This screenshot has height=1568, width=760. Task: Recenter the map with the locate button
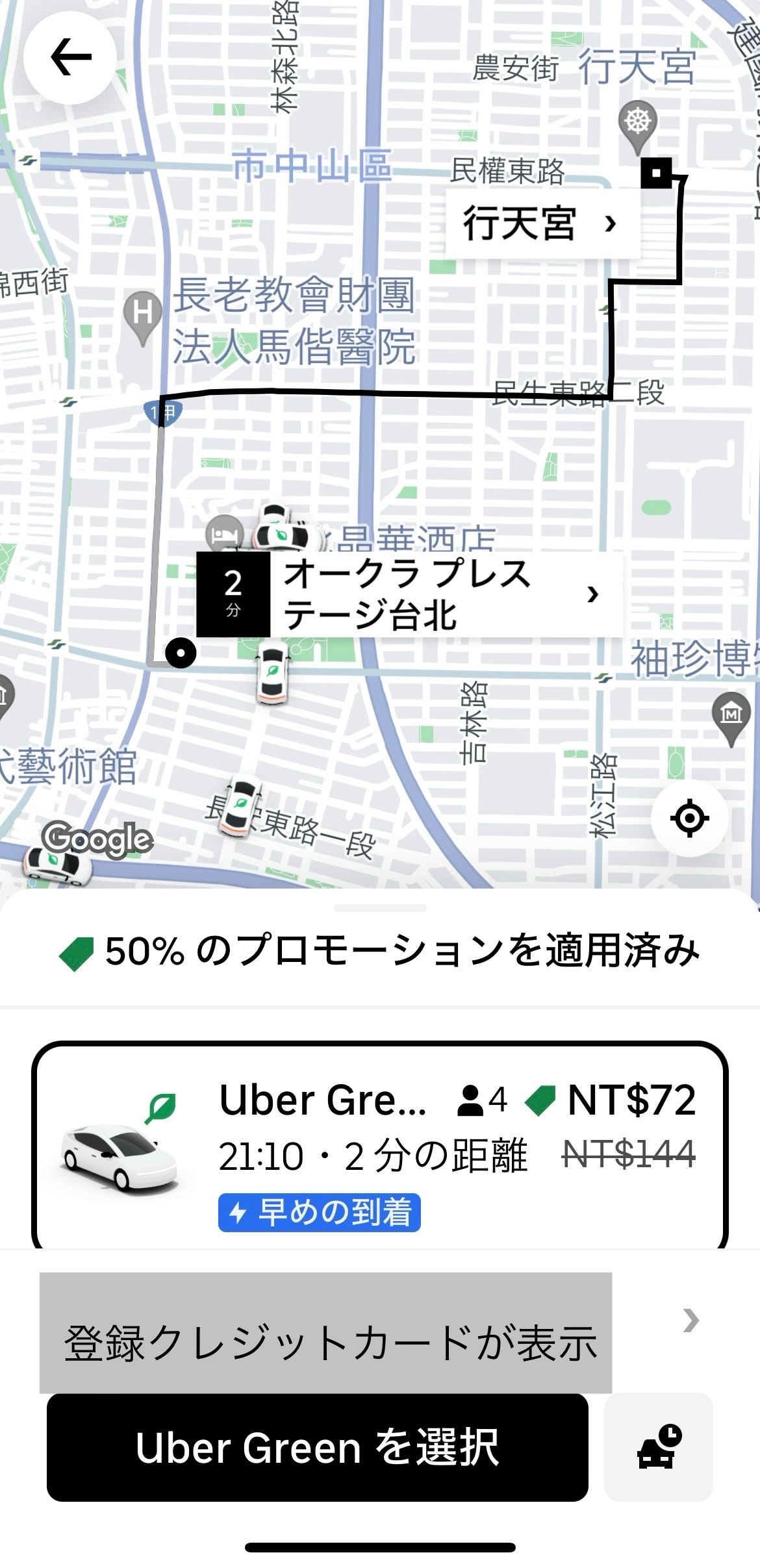pos(690,820)
